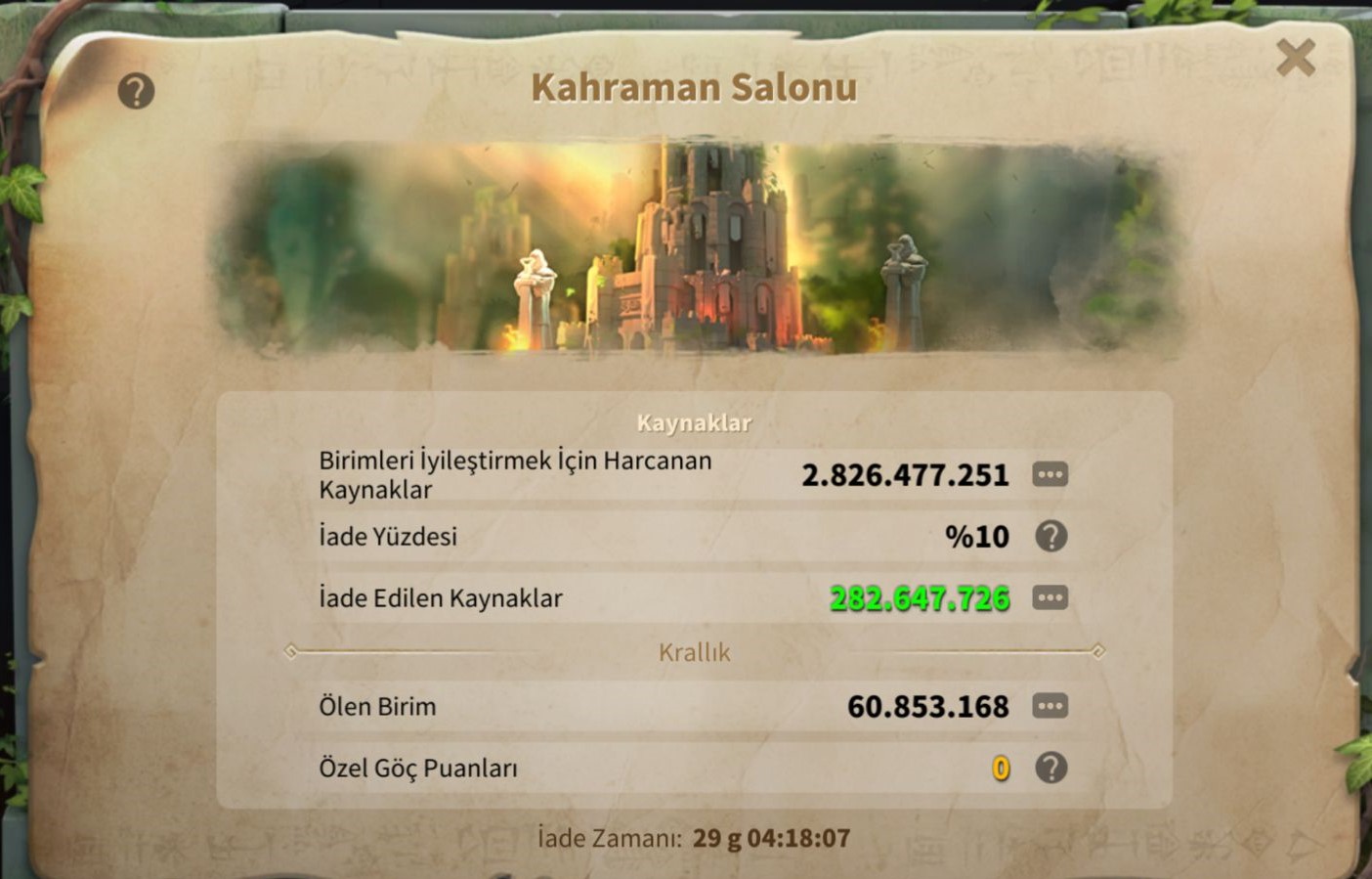The width and height of the screenshot is (1372, 879).
Task: Open help for Özel Göç Puanları
Action: click(1050, 768)
